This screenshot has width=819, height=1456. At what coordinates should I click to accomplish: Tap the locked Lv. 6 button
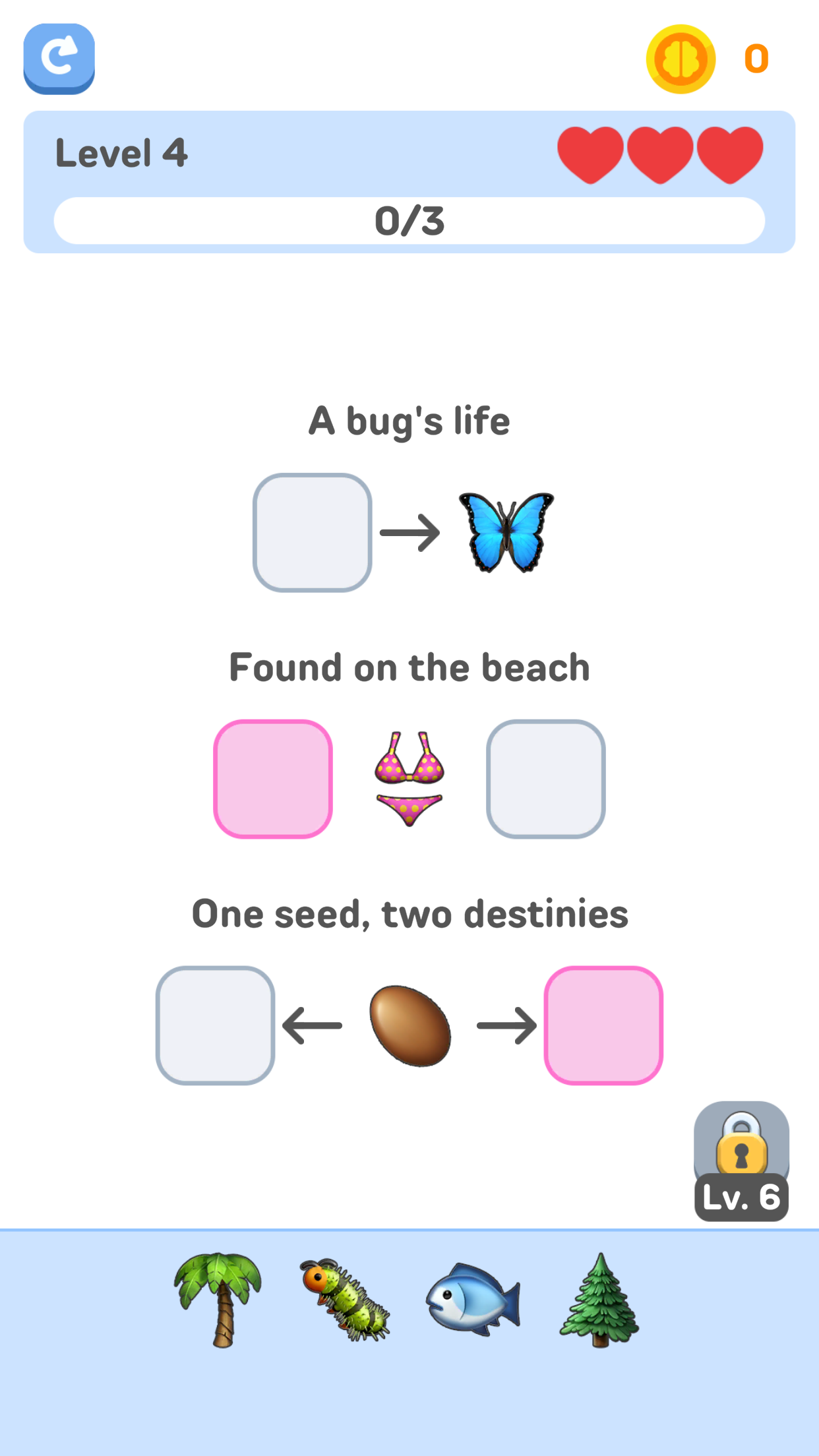(x=741, y=1161)
